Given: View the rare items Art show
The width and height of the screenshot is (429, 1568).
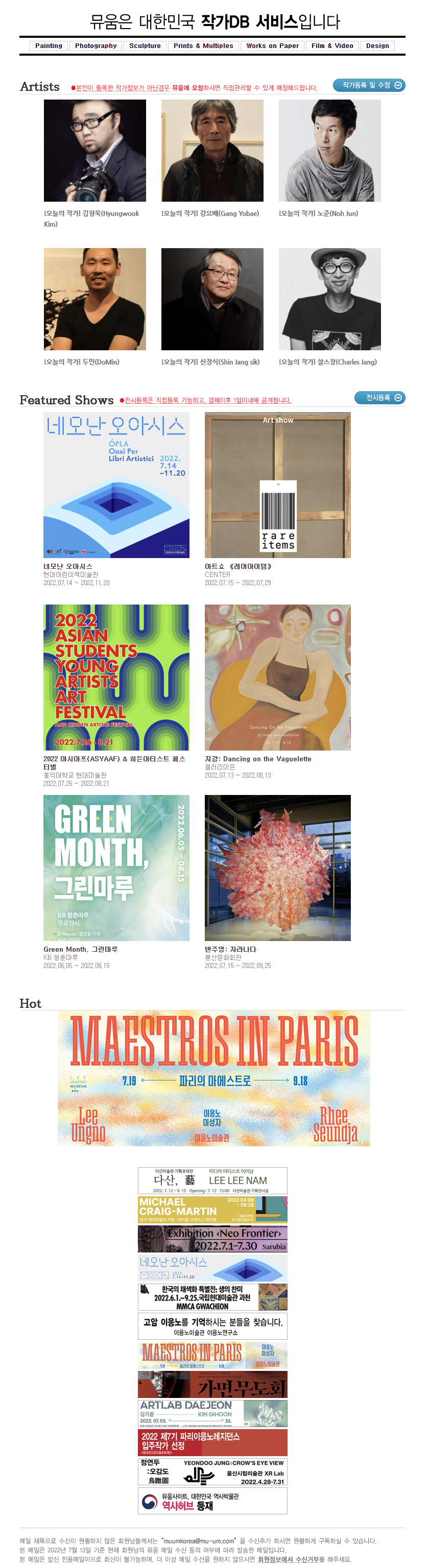Looking at the screenshot, I should coord(277,485).
